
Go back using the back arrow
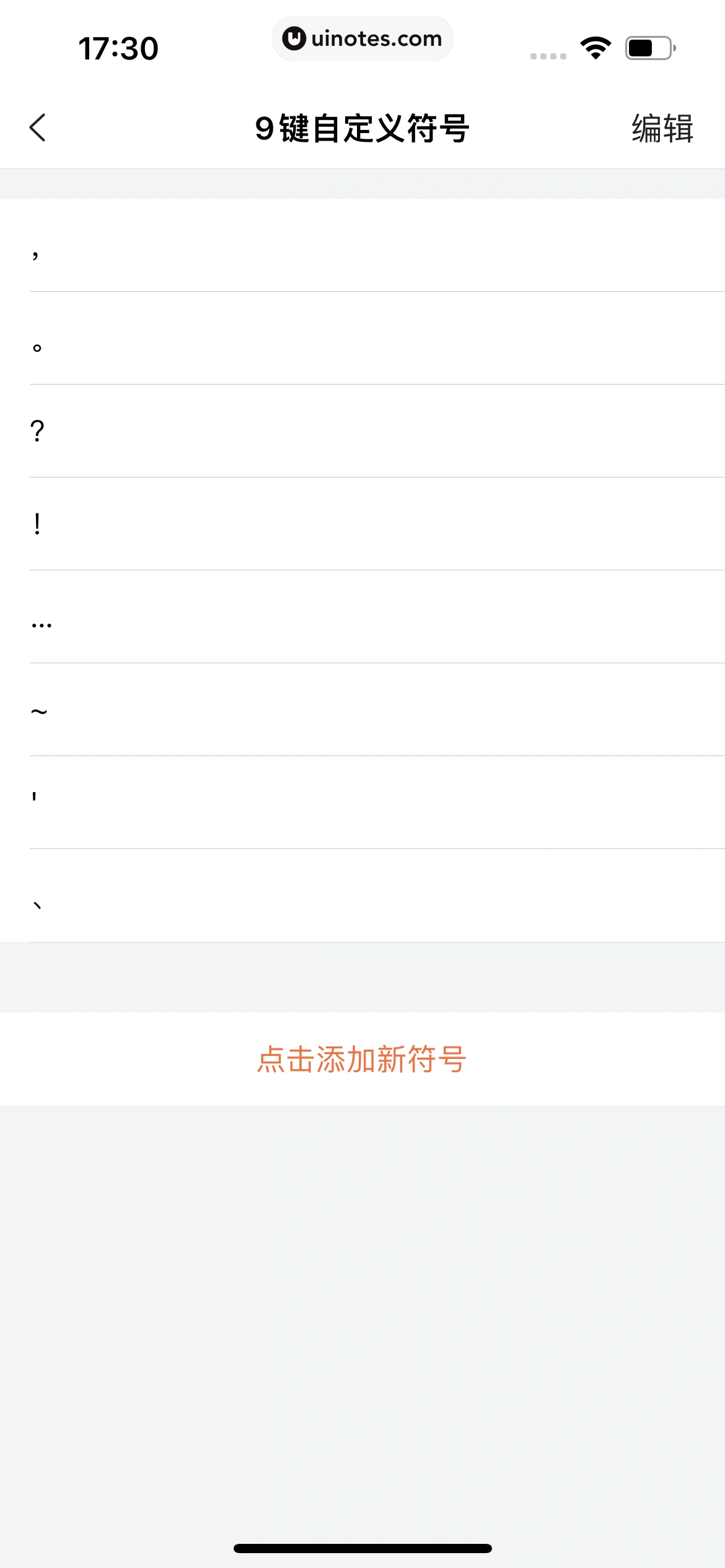[x=38, y=128]
